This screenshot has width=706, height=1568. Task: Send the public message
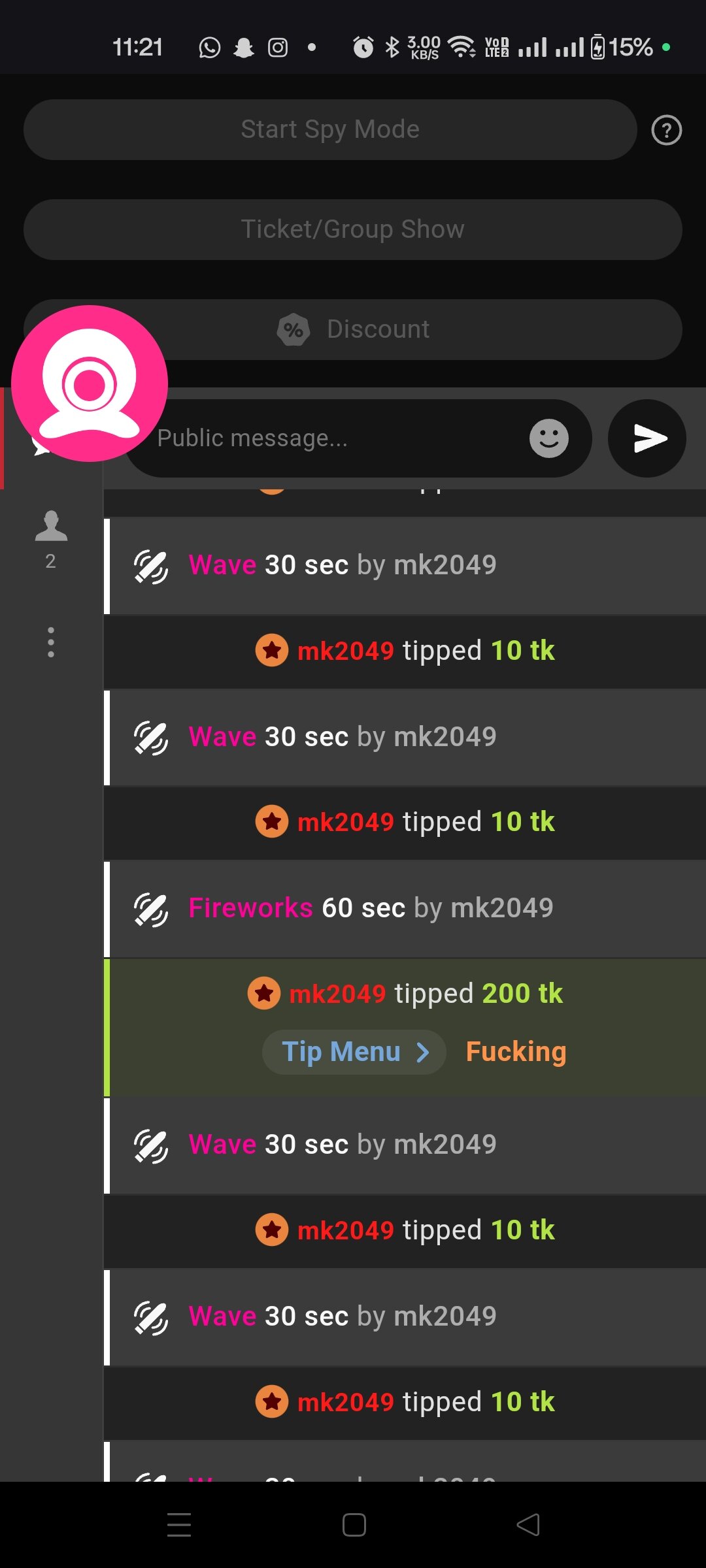pos(647,438)
